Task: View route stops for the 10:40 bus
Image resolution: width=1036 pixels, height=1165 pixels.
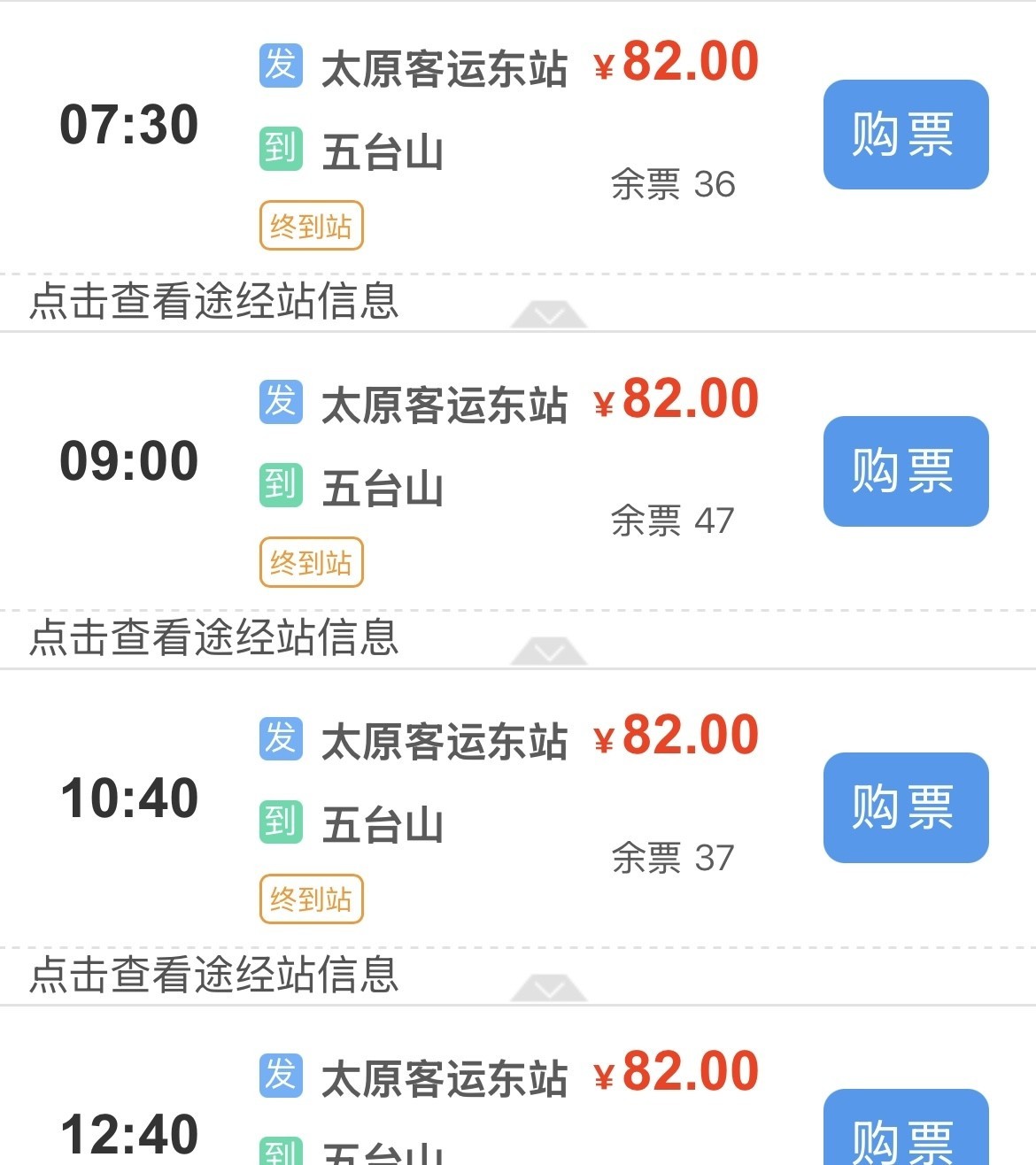Action: tap(214, 974)
